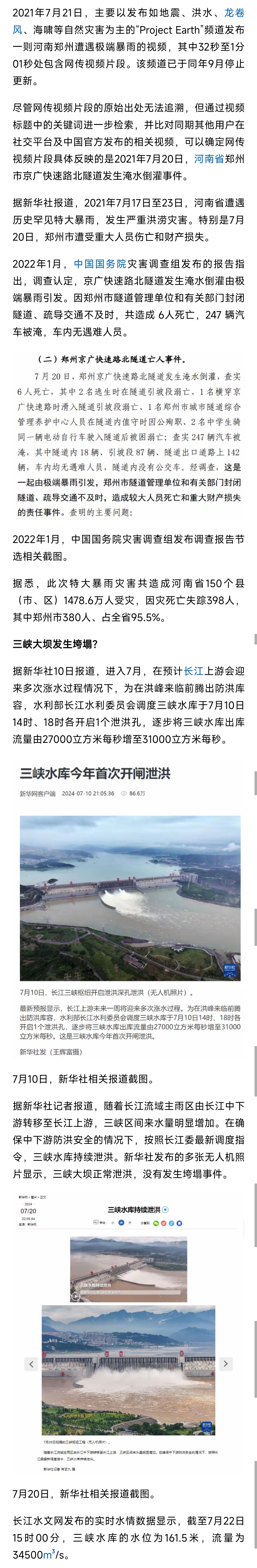Open the 龙卷风 keyword link
The width and height of the screenshot is (257, 1568).
point(234,12)
